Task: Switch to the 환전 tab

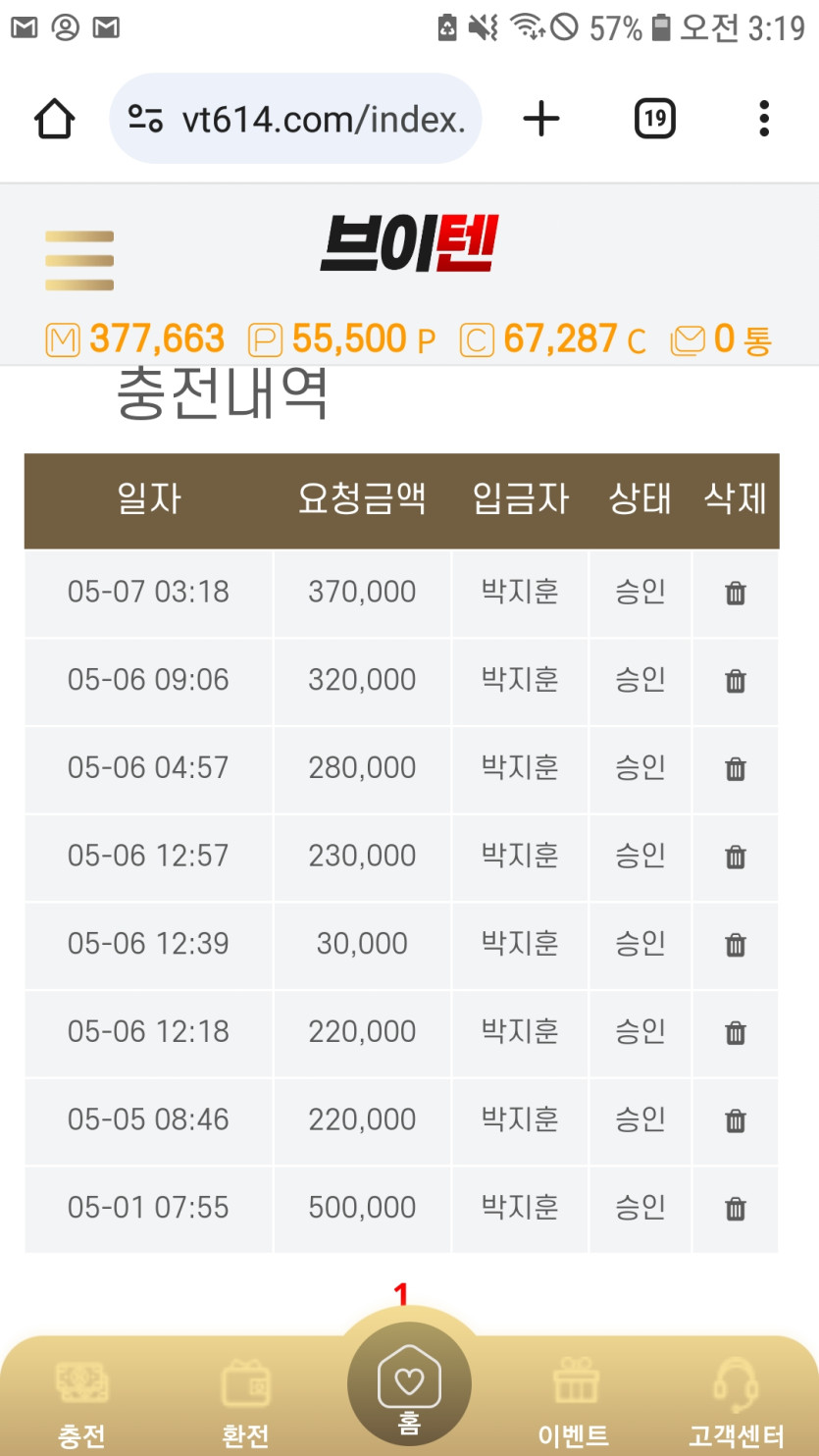Action: click(x=245, y=1403)
